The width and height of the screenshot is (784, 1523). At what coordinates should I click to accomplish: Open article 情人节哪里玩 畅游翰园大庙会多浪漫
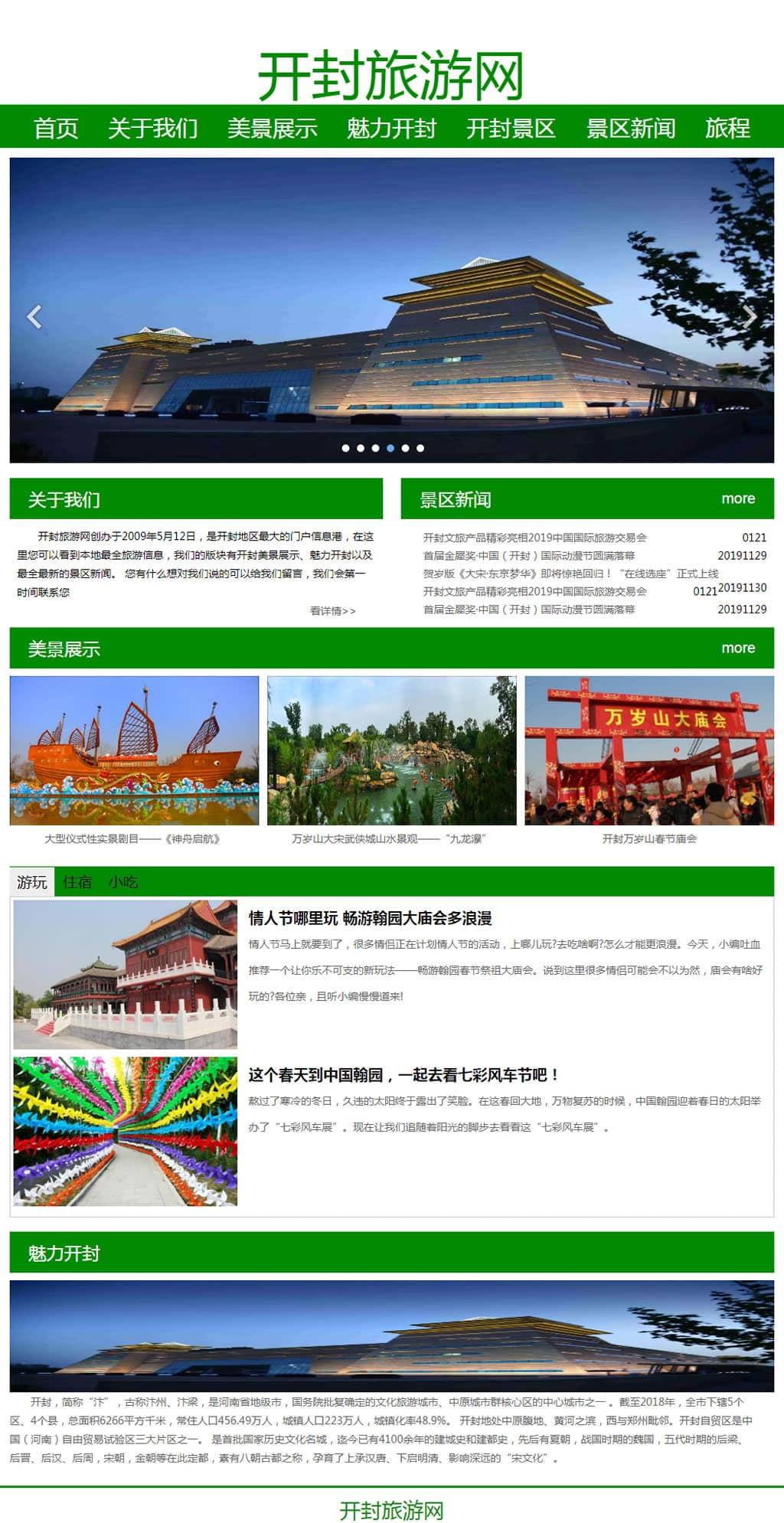[x=370, y=918]
